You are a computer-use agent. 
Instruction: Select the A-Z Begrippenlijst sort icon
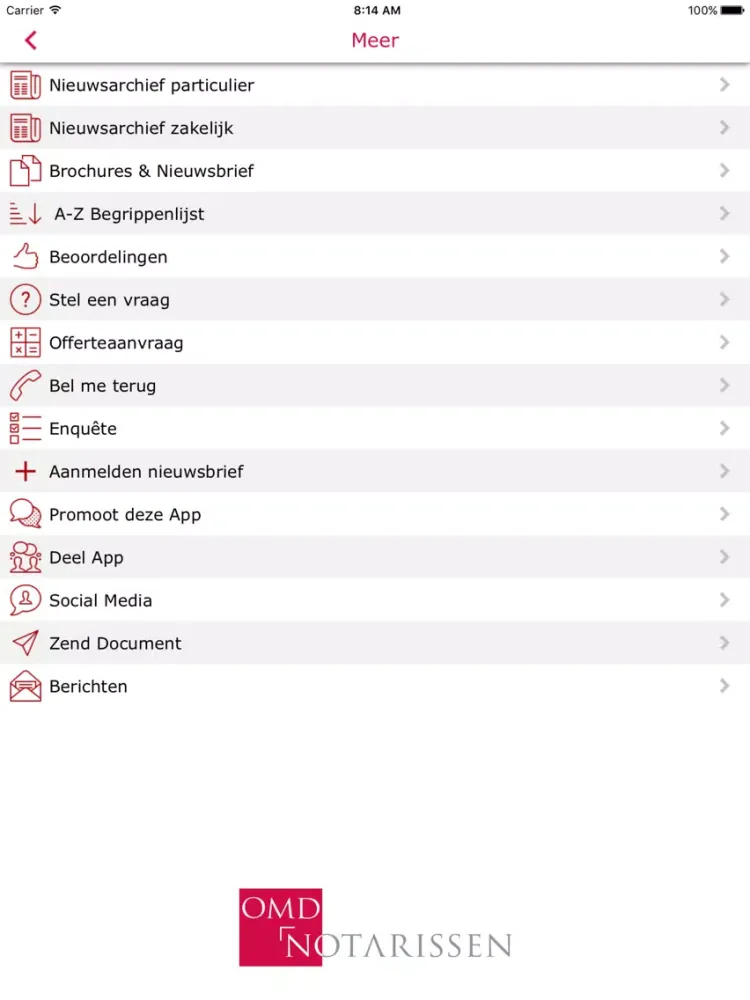coord(23,213)
